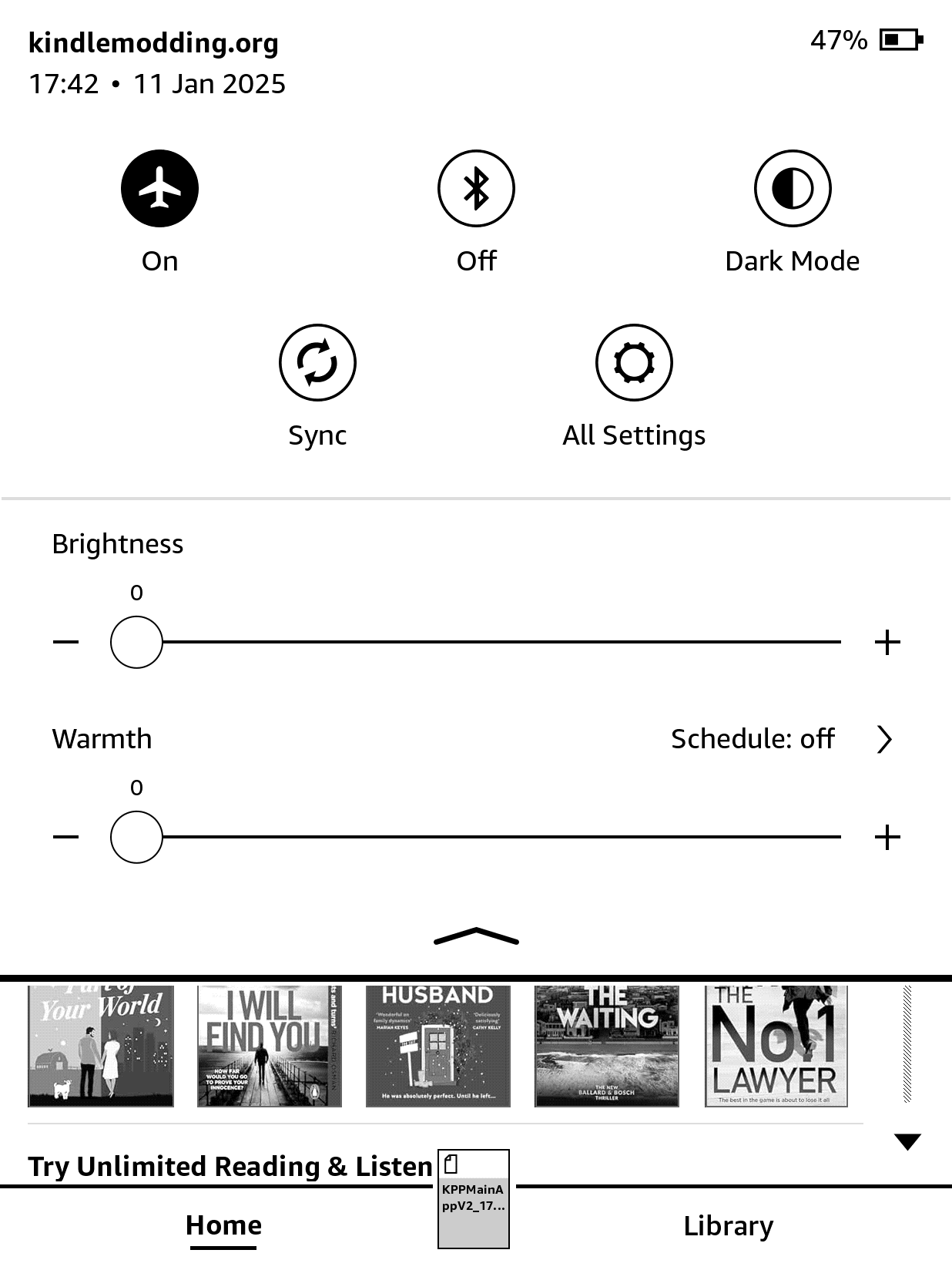This screenshot has width=952, height=1270.
Task: Go to the Home tab
Action: [x=223, y=1226]
